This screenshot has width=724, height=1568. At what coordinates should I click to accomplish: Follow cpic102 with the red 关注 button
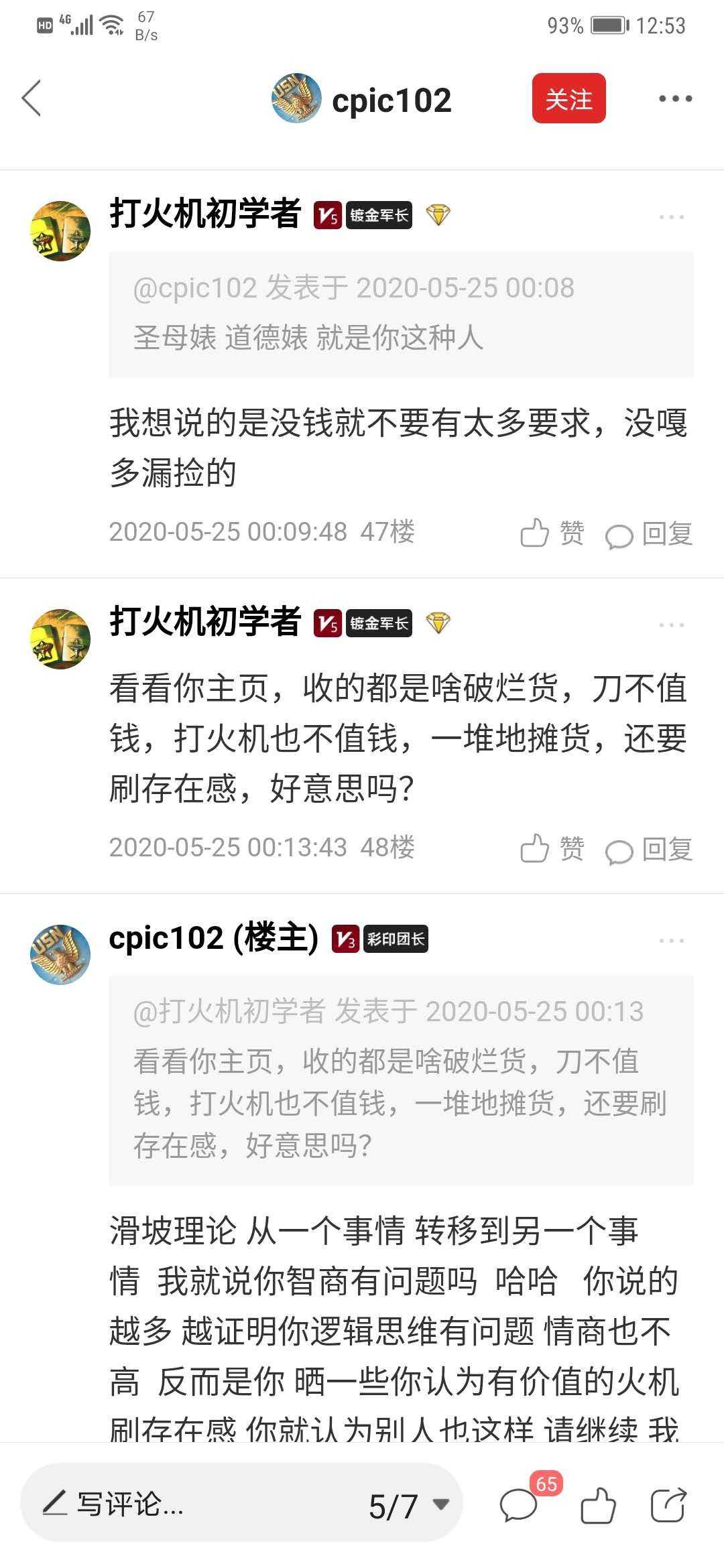coord(568,99)
